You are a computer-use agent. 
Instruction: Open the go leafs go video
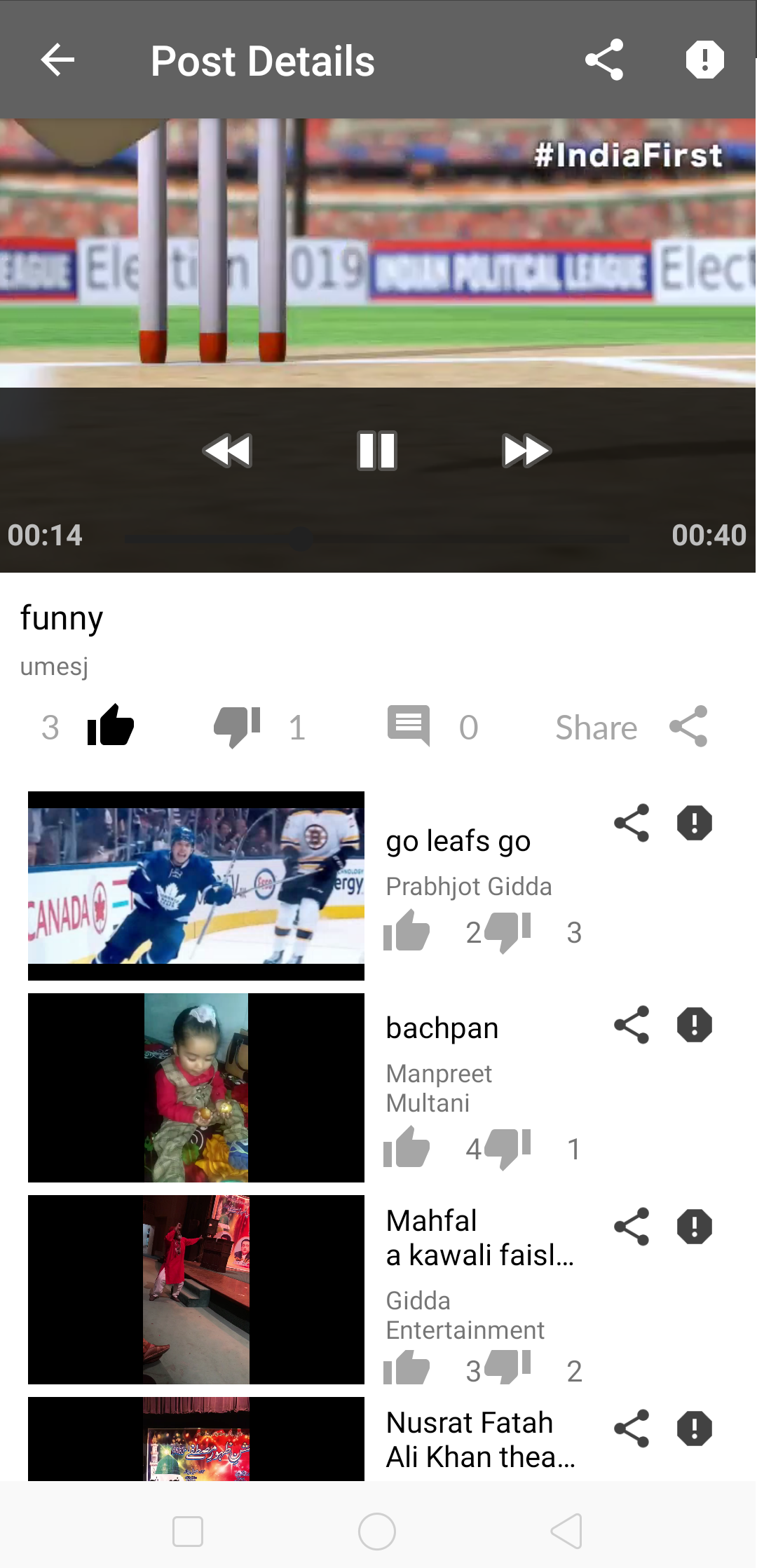point(196,886)
